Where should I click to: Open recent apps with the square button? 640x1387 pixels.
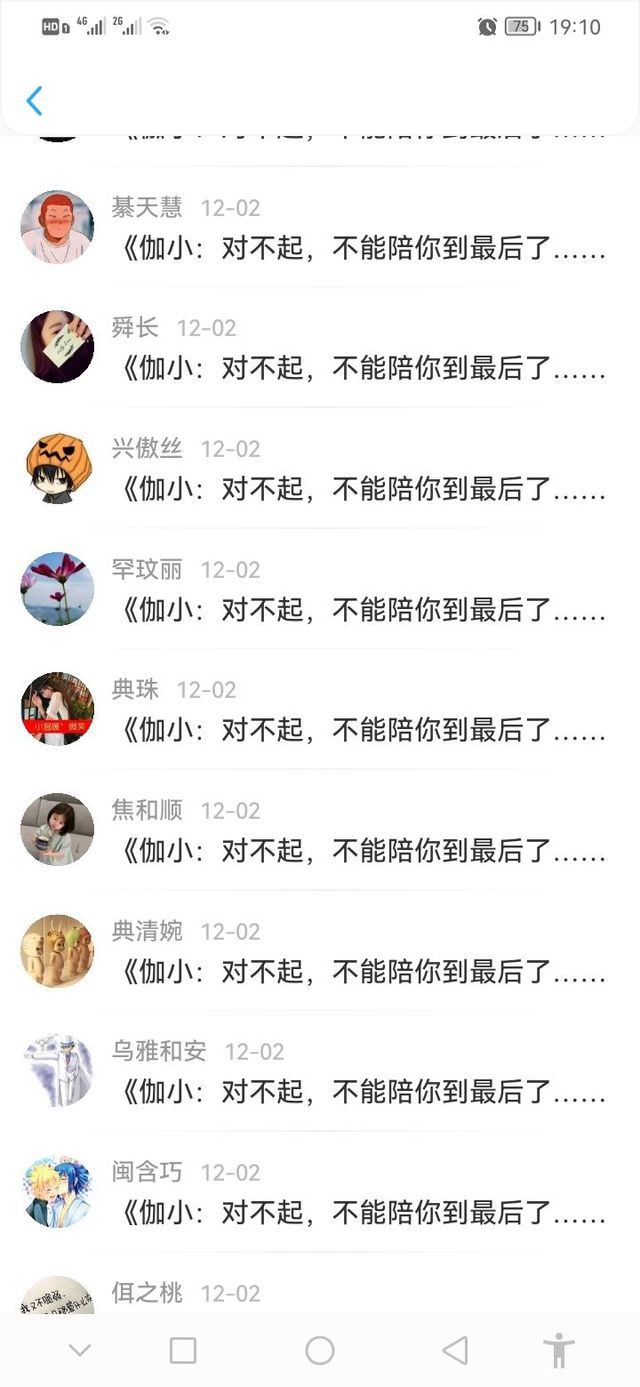[x=183, y=1351]
